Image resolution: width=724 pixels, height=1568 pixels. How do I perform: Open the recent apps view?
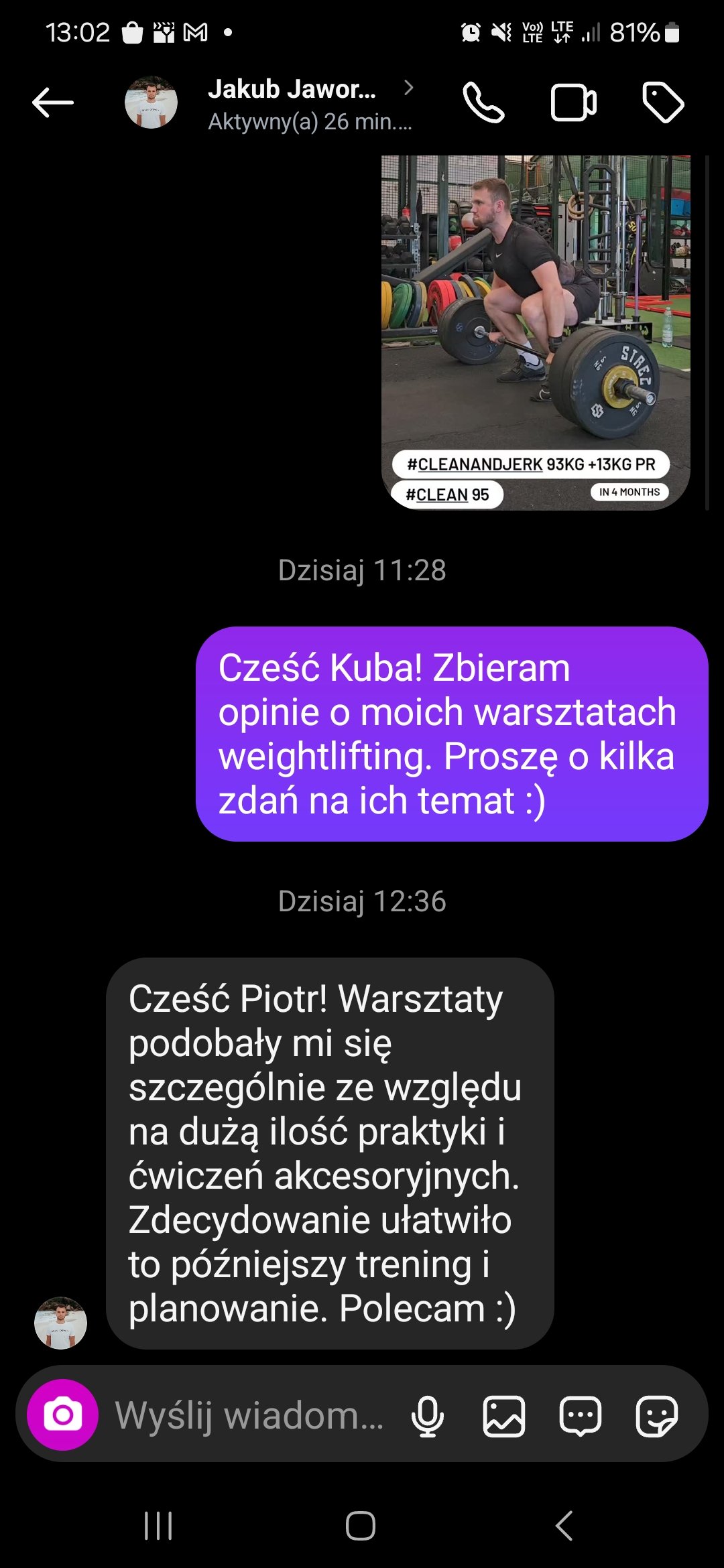point(159,1526)
